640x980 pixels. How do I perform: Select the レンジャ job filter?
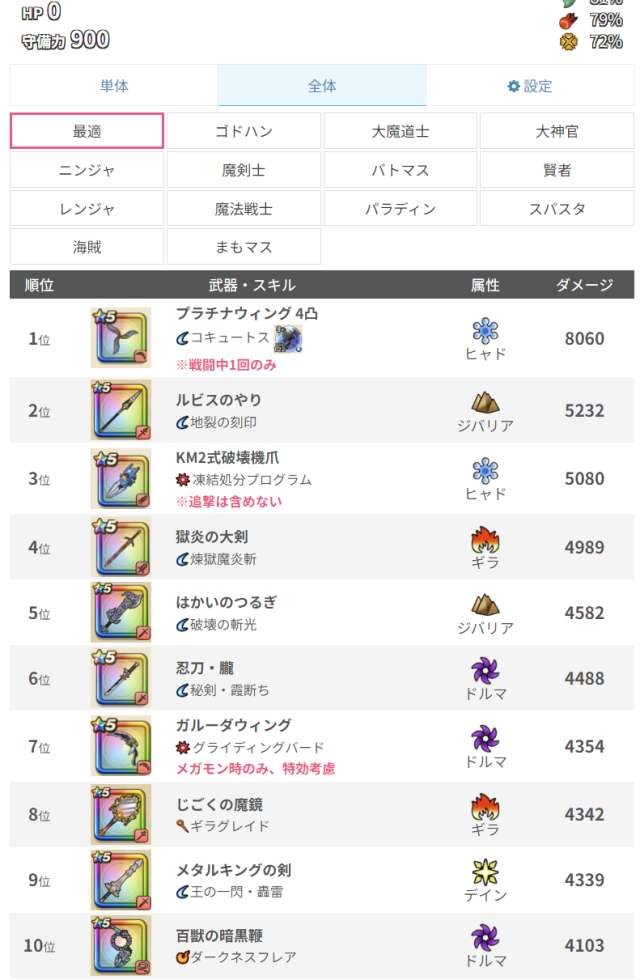click(x=87, y=209)
